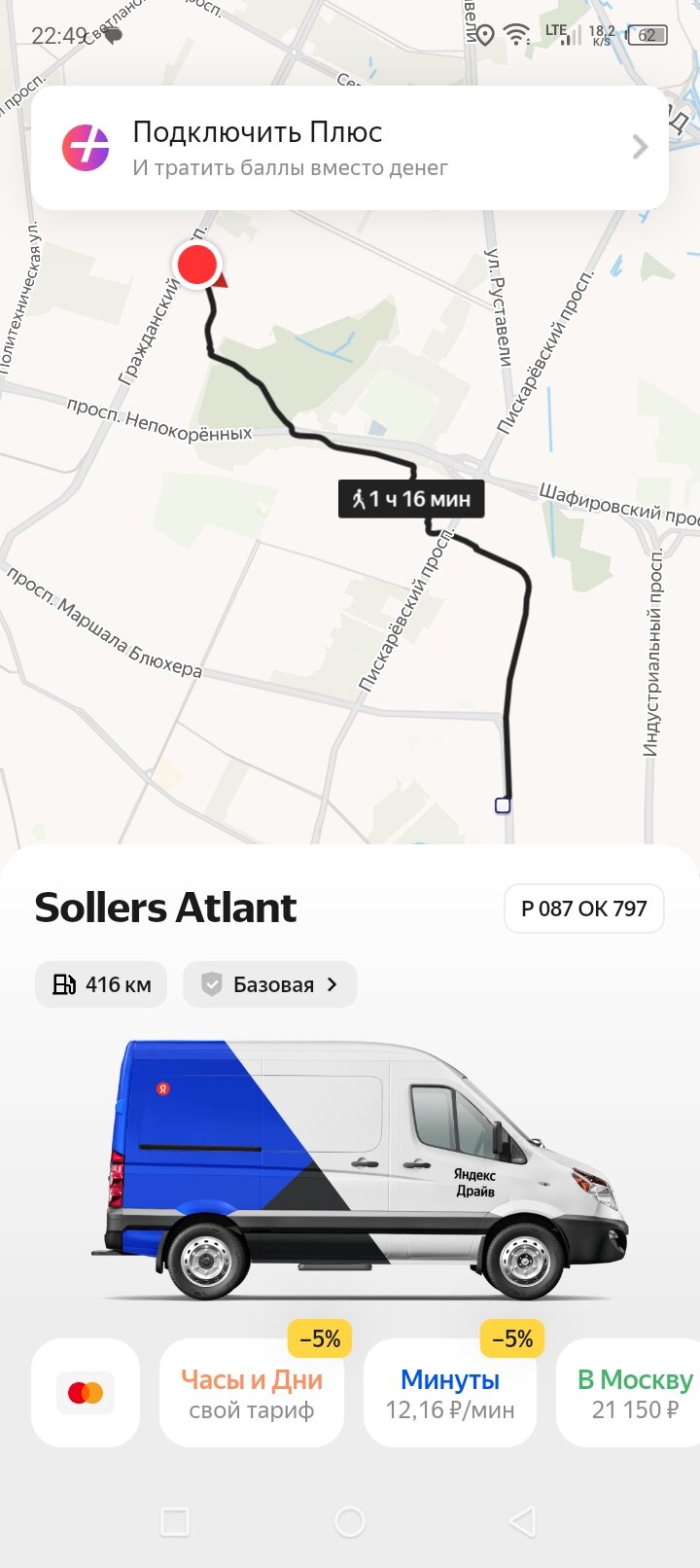The height and width of the screenshot is (1568, 700).
Task: Open the Mastercard payment method card
Action: click(x=86, y=1393)
